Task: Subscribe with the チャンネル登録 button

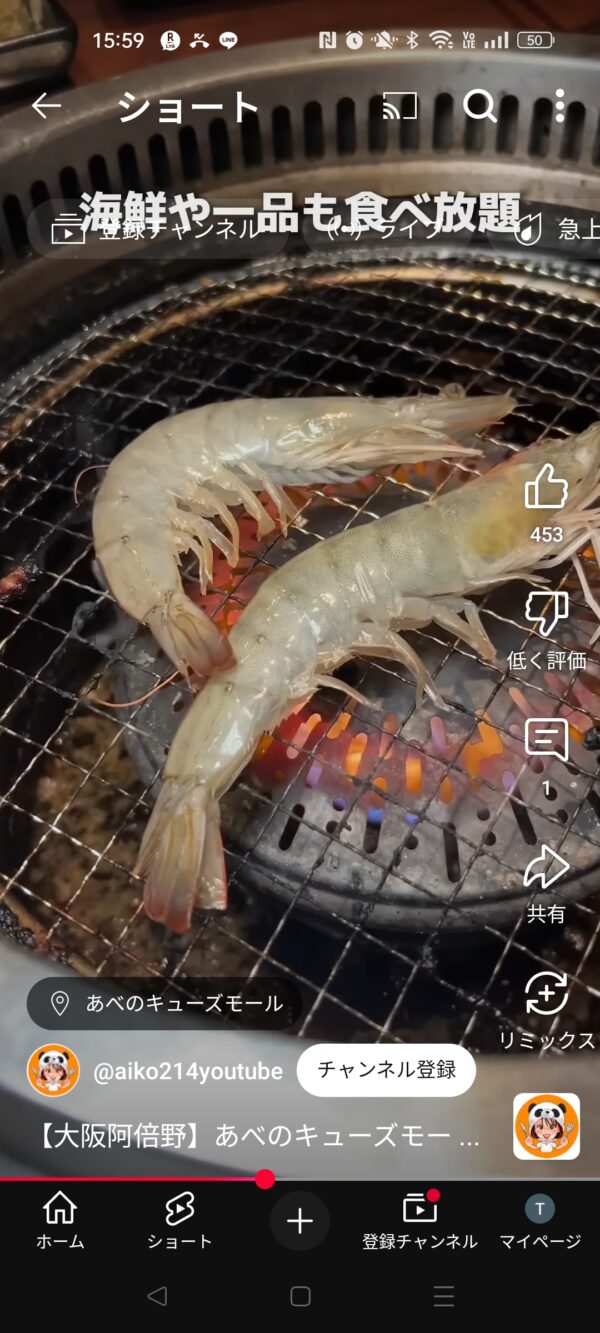Action: 386,1070
